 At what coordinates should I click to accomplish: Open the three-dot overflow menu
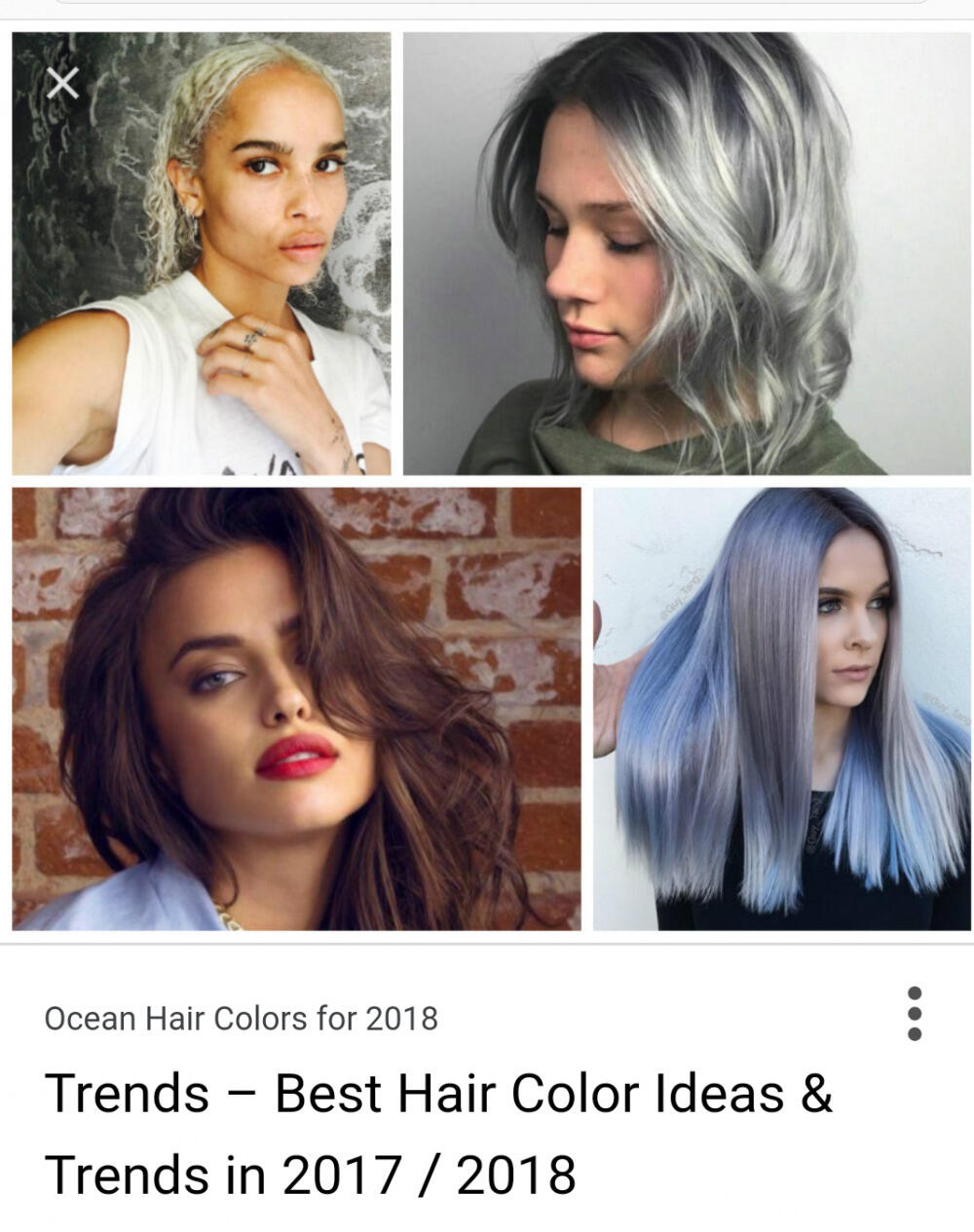pos(914,1014)
